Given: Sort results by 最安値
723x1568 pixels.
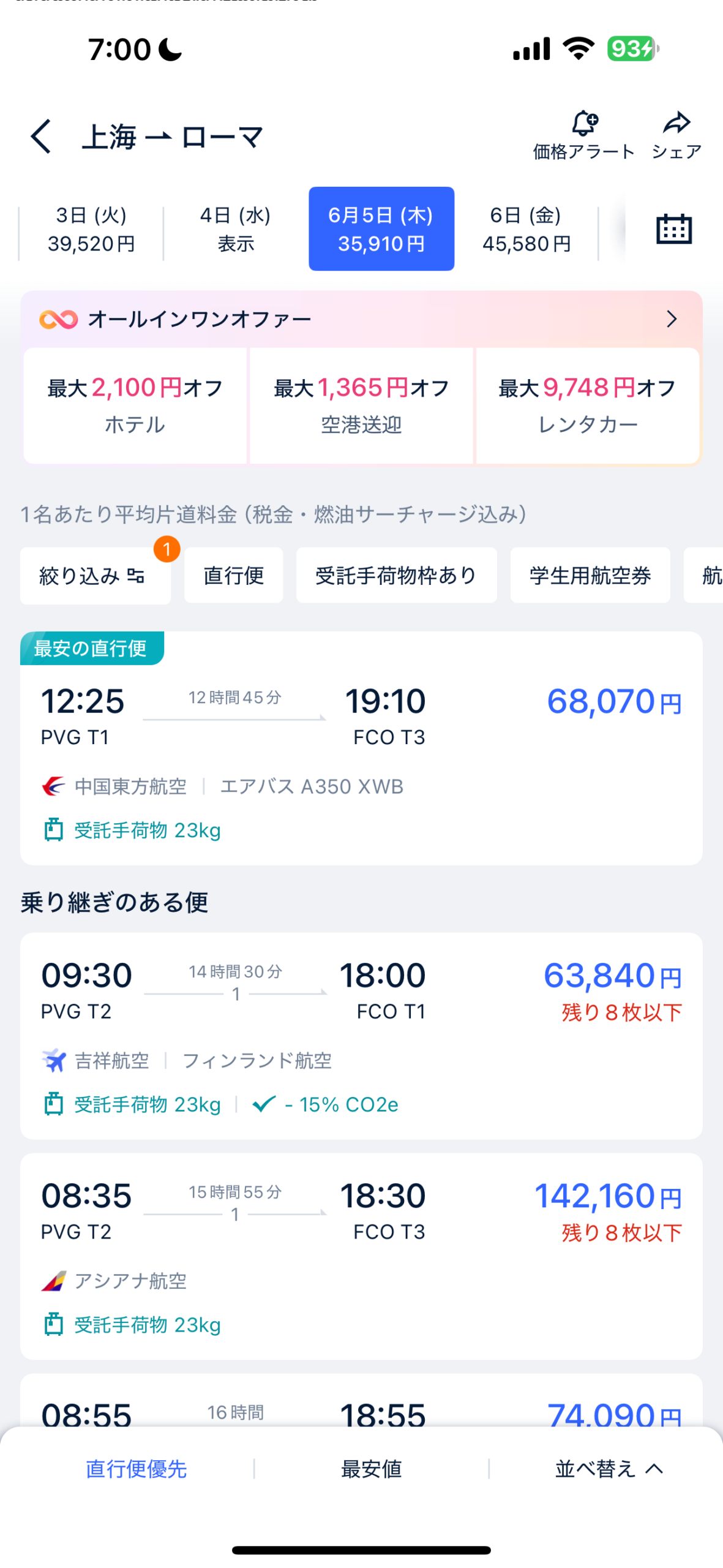Looking at the screenshot, I should (371, 1468).
